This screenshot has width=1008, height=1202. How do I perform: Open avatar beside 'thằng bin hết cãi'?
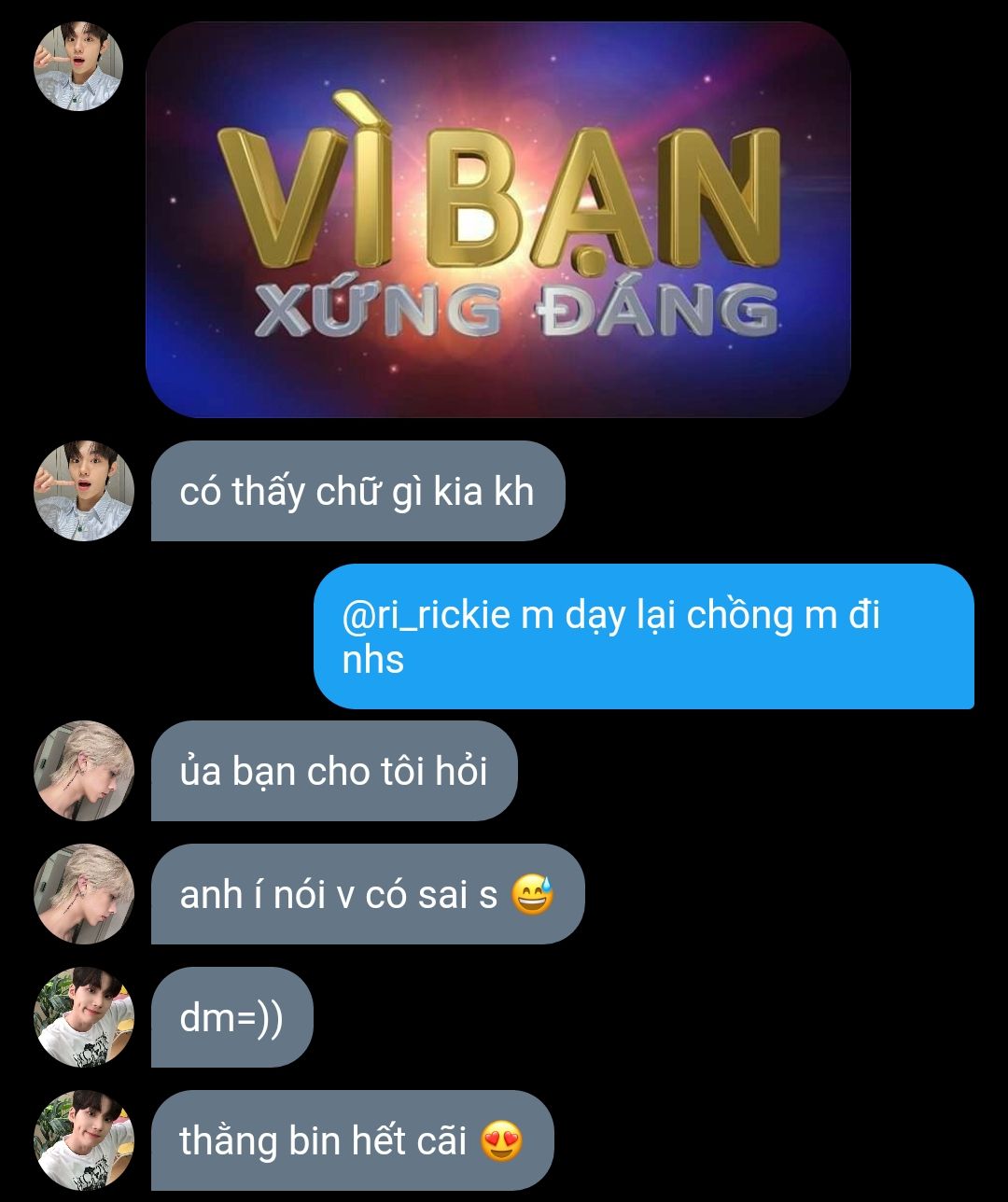(x=84, y=1140)
